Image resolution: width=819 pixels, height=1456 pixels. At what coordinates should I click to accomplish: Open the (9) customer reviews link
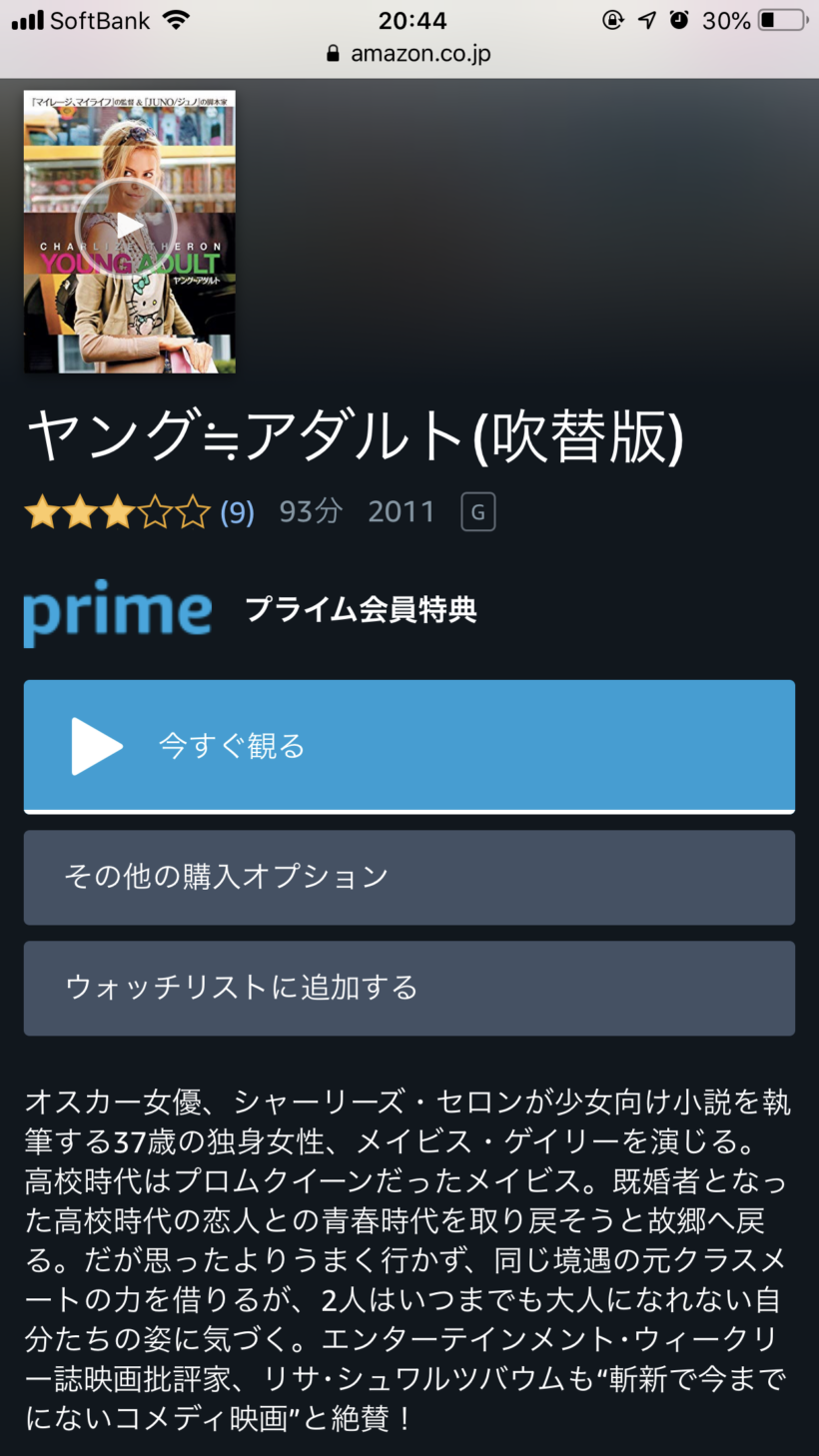coord(237,512)
